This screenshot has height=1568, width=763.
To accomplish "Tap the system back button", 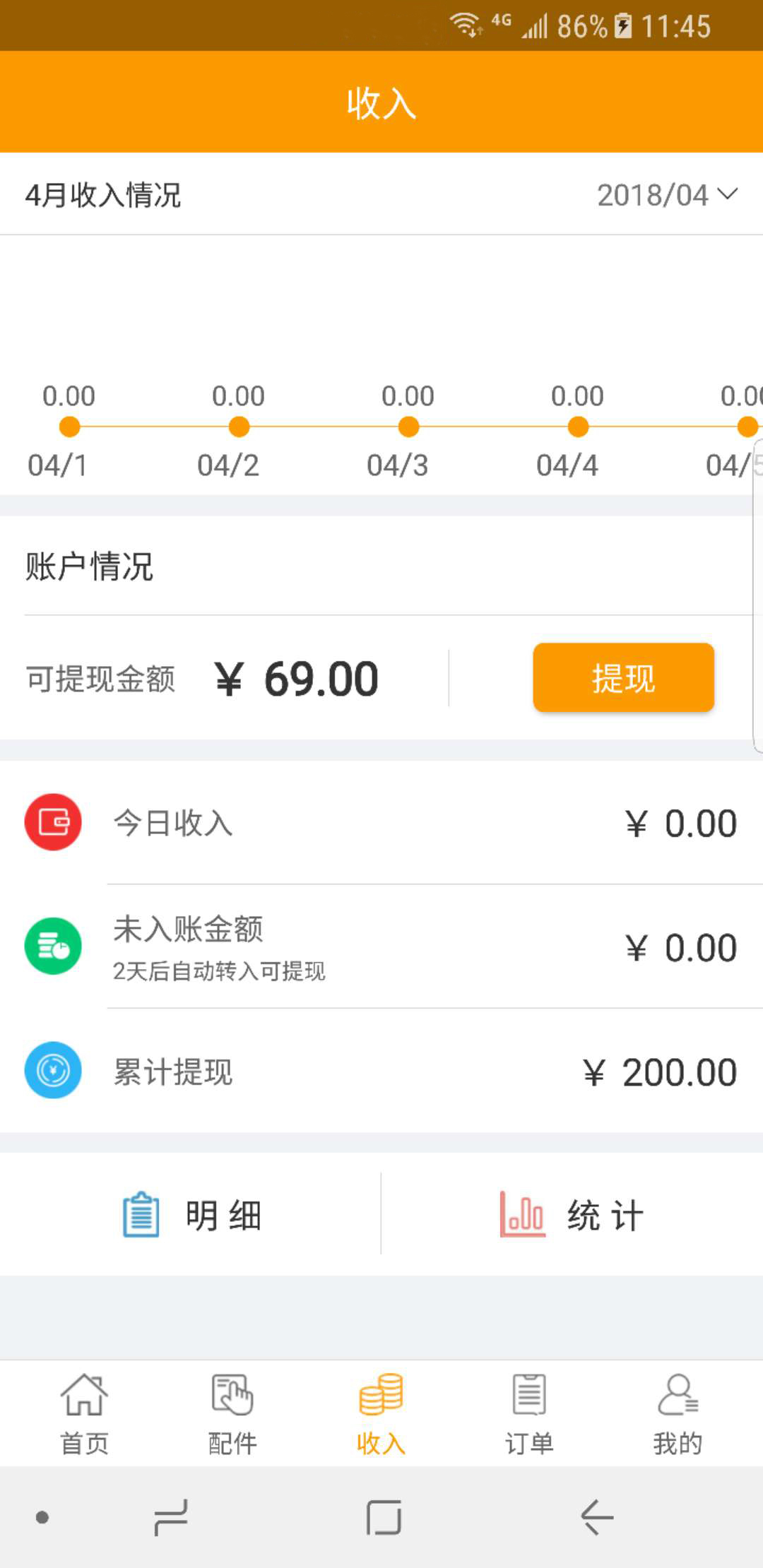I will coord(597,1516).
